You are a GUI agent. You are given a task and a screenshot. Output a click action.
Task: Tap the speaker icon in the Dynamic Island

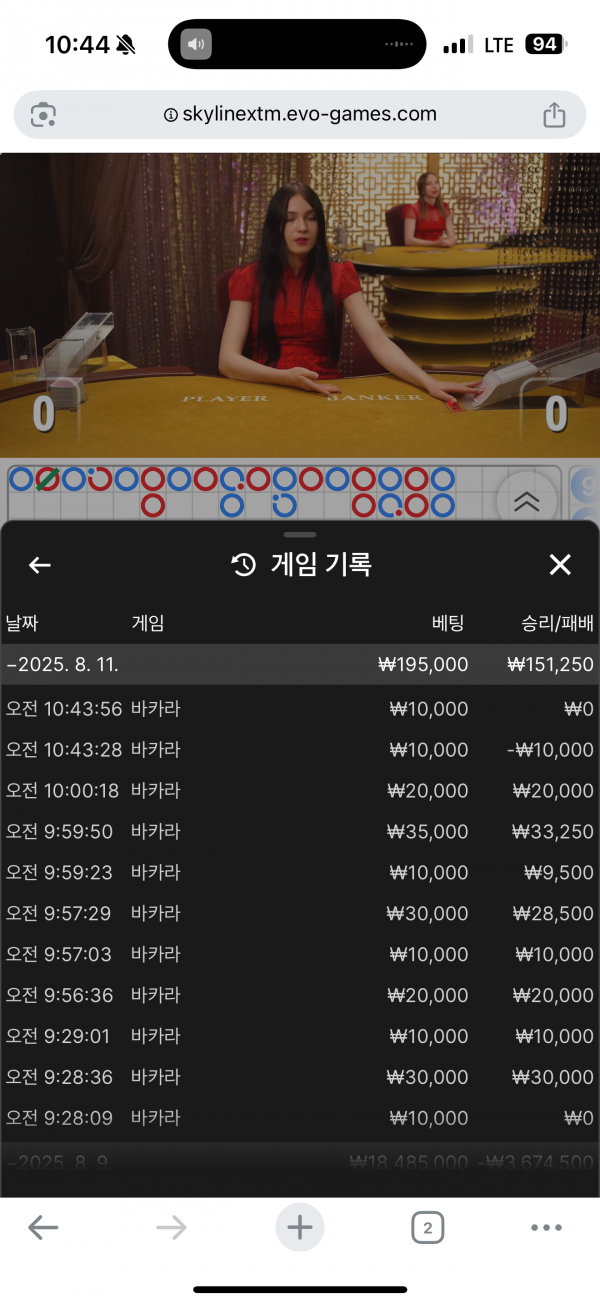[196, 44]
